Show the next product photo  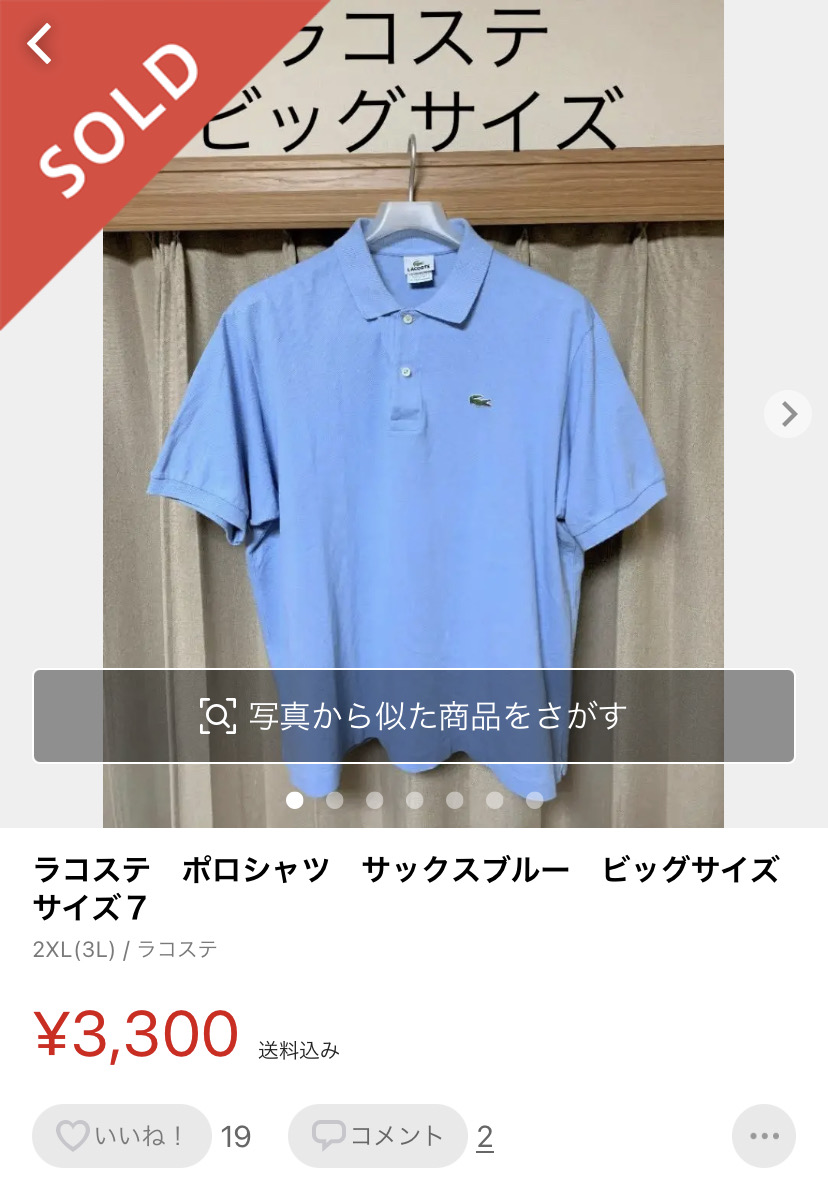[788, 413]
